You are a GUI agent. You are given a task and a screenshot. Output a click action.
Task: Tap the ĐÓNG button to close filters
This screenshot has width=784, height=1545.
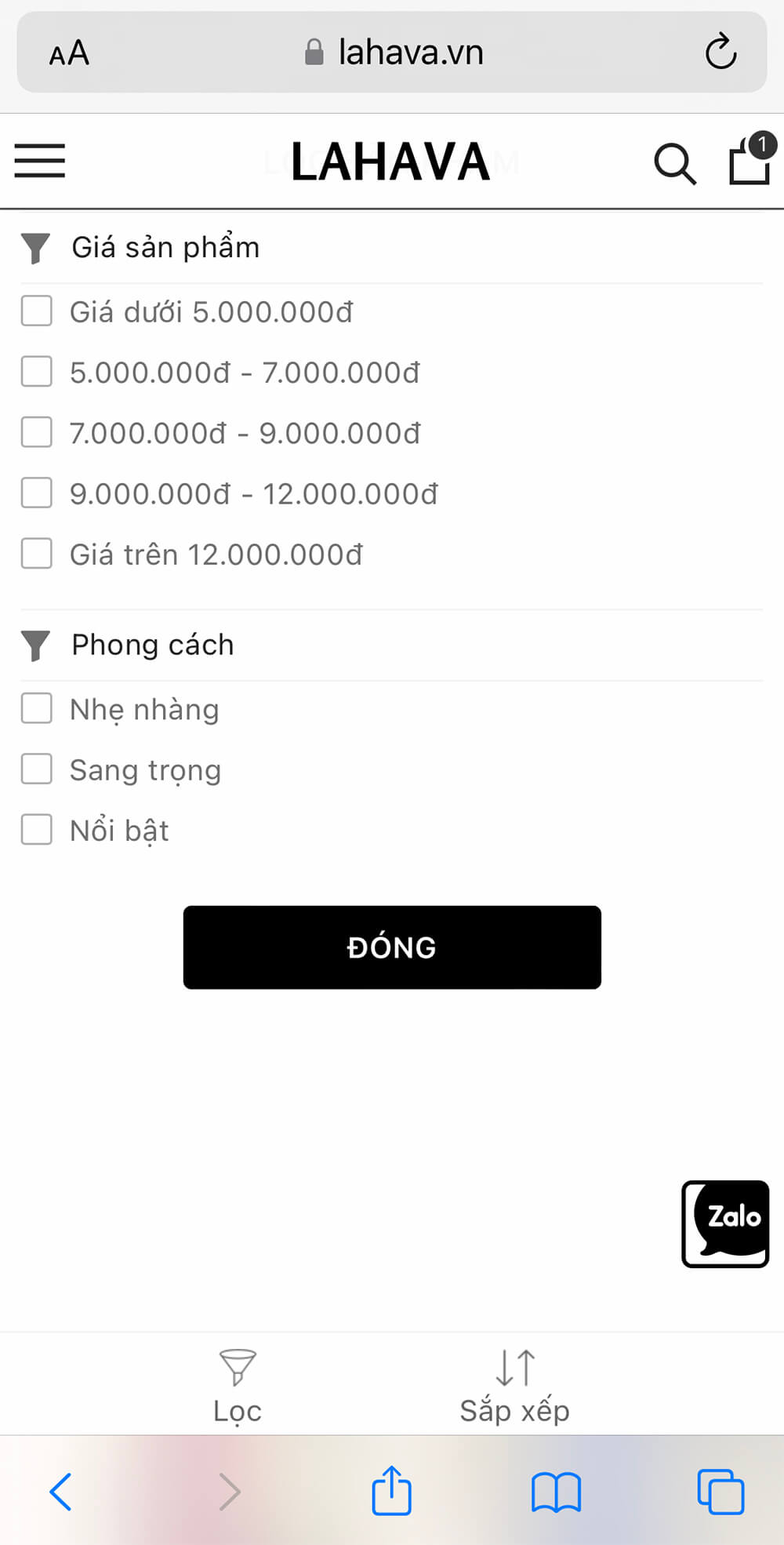pos(392,947)
